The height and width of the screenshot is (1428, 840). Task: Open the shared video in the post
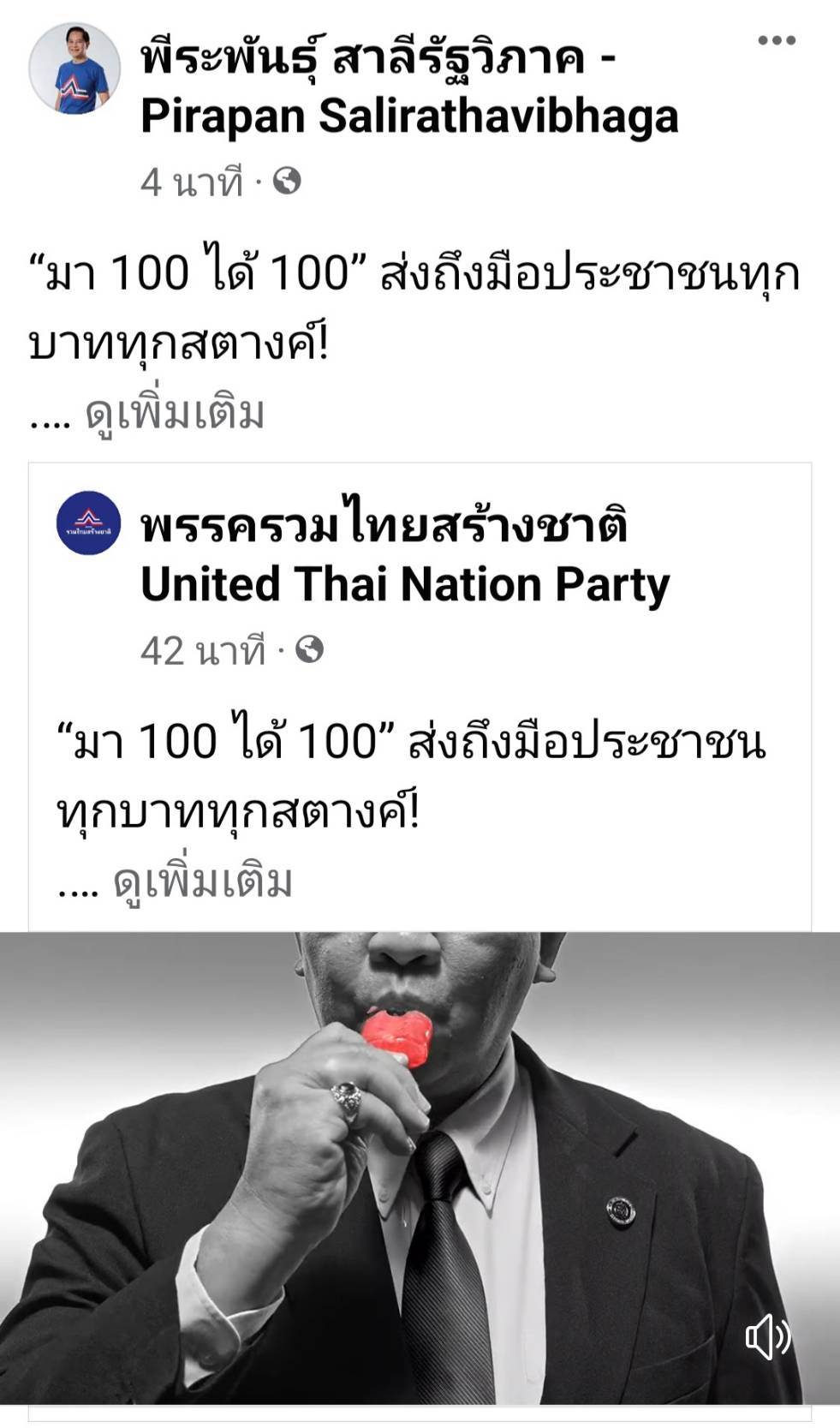click(x=420, y=1165)
